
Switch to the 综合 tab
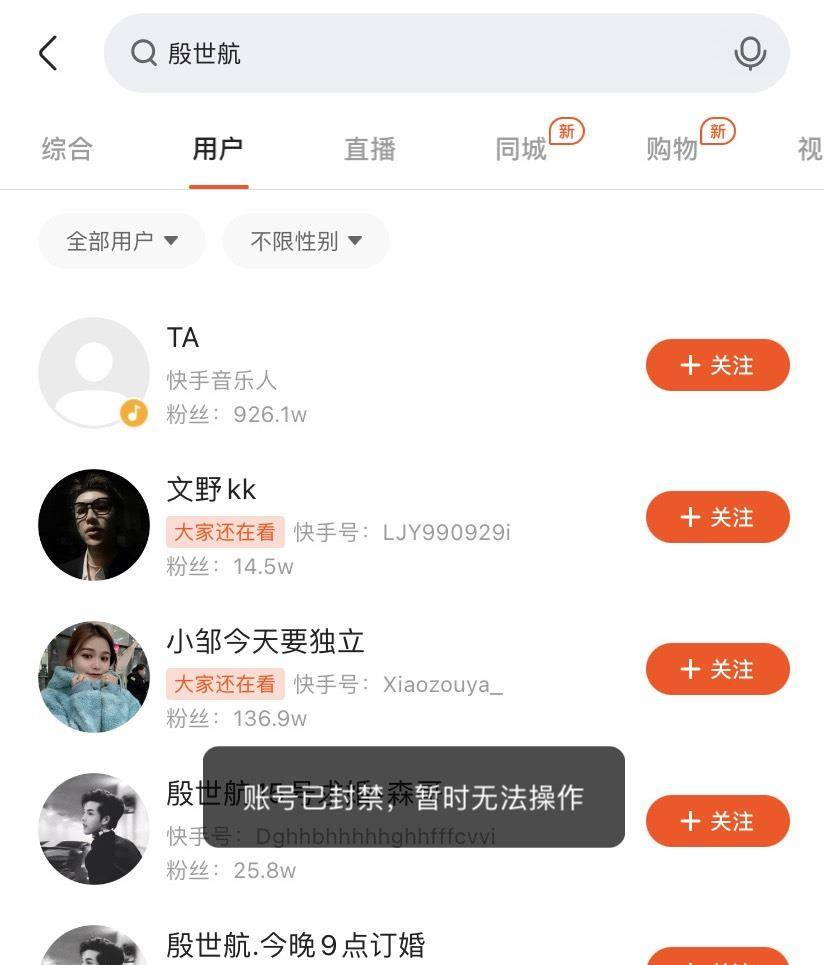click(x=66, y=148)
